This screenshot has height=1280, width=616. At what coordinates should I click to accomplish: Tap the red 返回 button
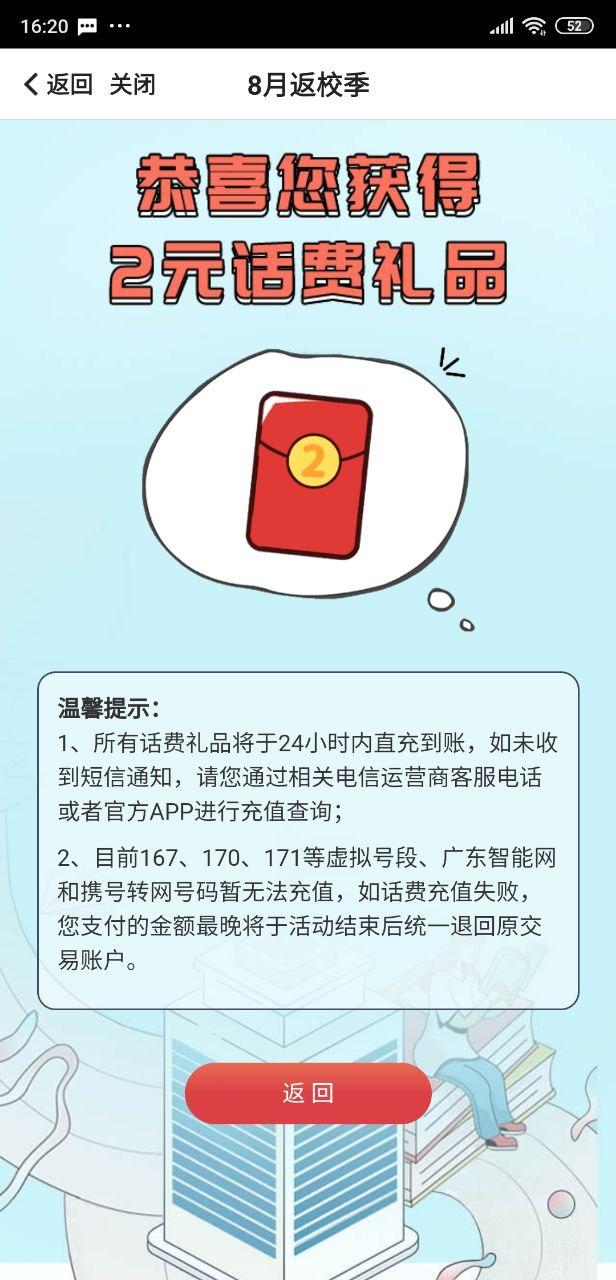coord(308,1093)
